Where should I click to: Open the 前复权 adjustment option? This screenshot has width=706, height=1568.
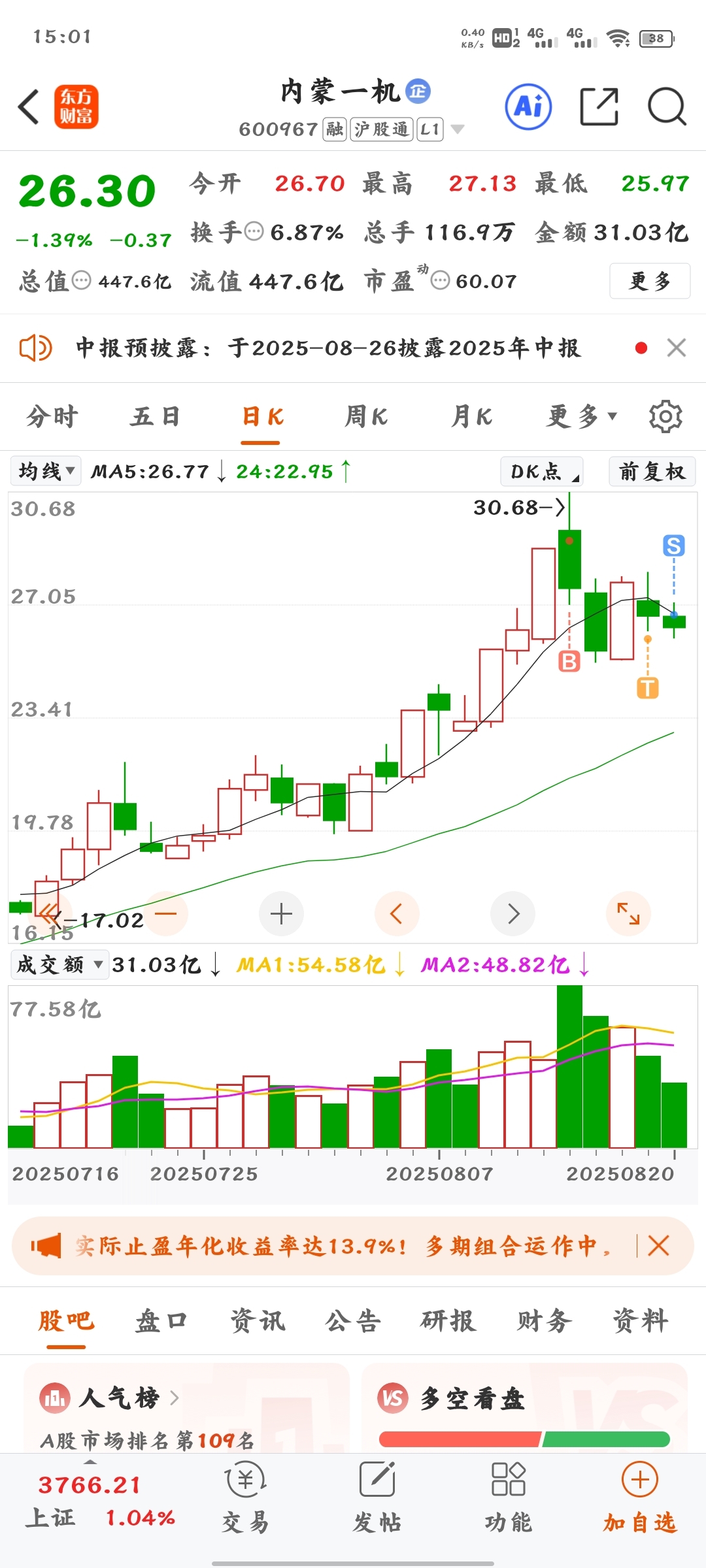coord(652,471)
